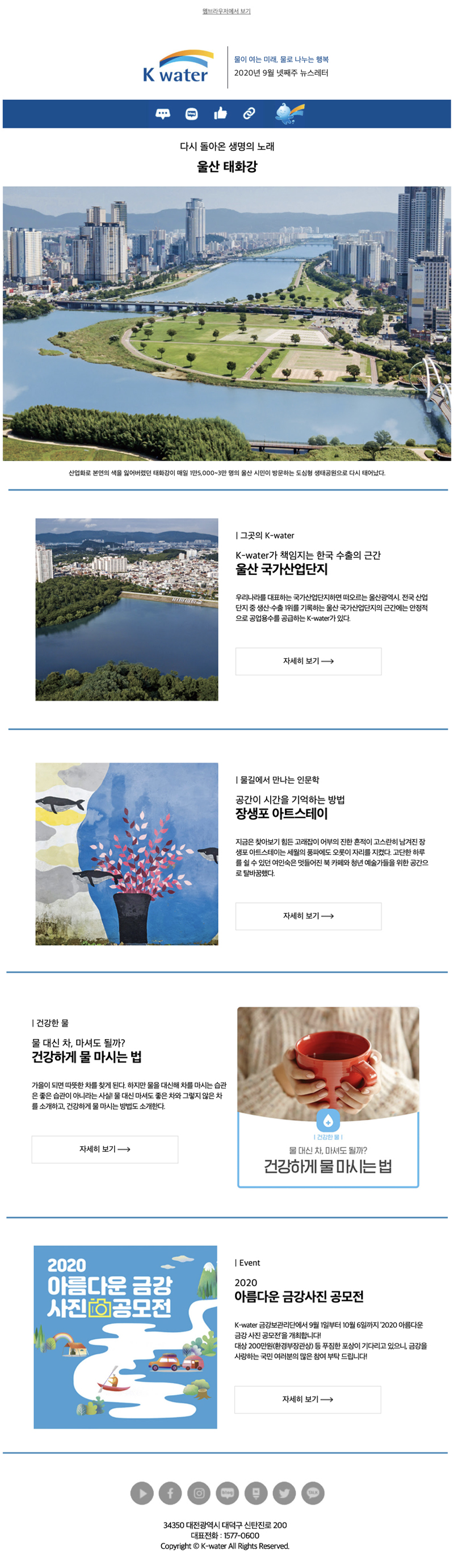454x1568 pixels.
Task: Tap 자세히 보기 for 장생포 아트스테이
Action: (x=308, y=916)
